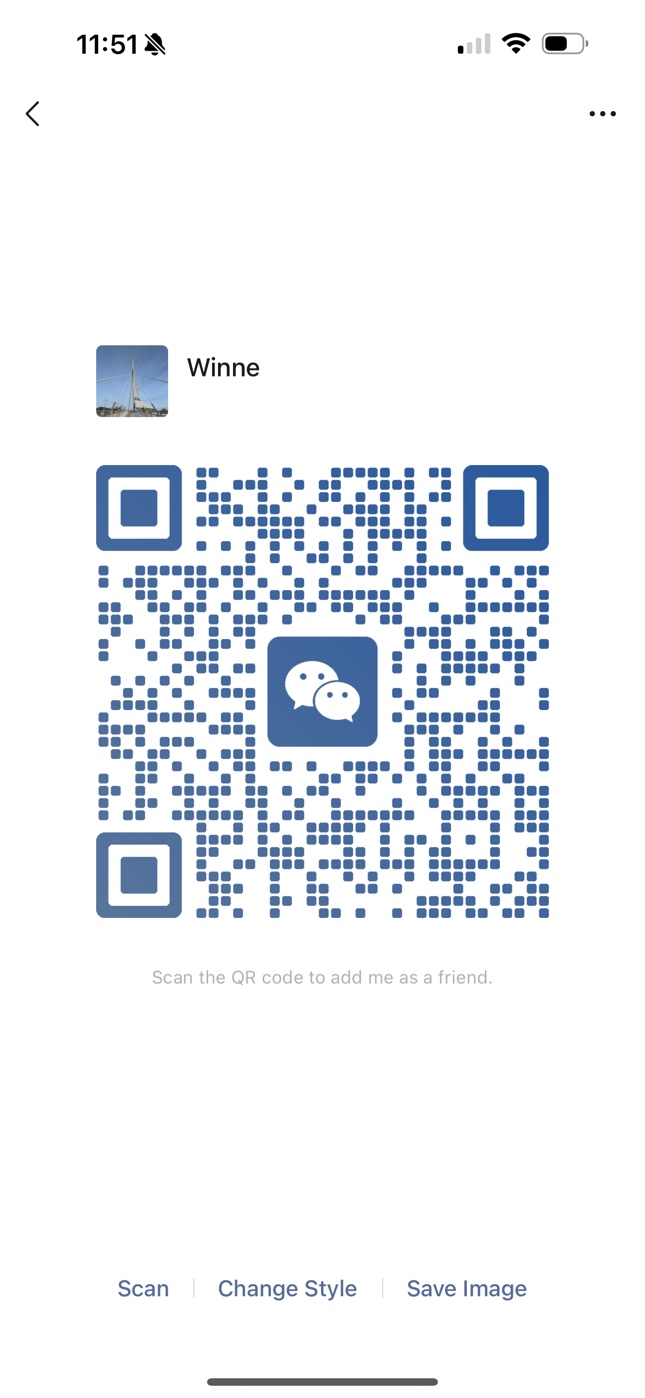Save Image of the QR code
Image resolution: width=645 pixels, height=1398 pixels.
point(466,1288)
